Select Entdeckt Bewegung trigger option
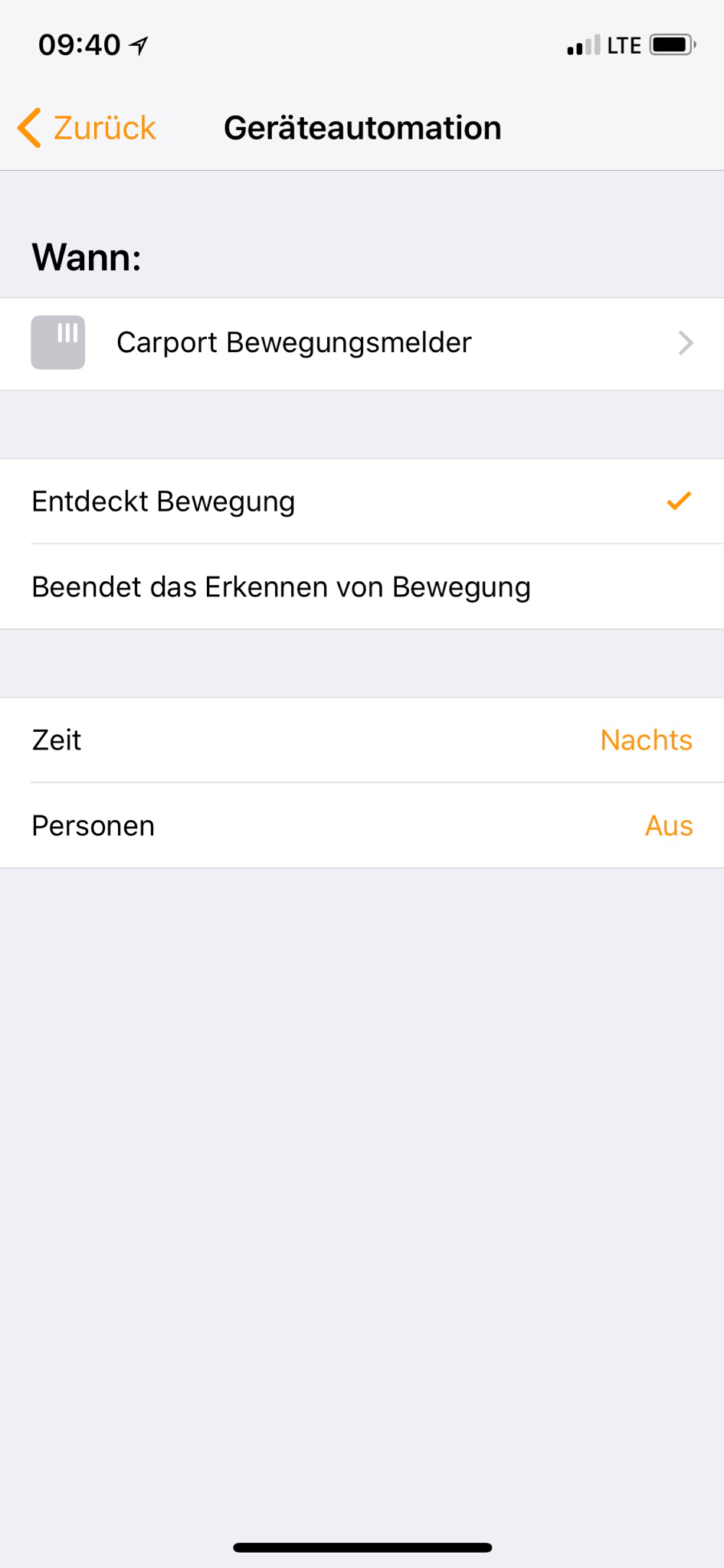The width and height of the screenshot is (724, 1568). (362, 501)
